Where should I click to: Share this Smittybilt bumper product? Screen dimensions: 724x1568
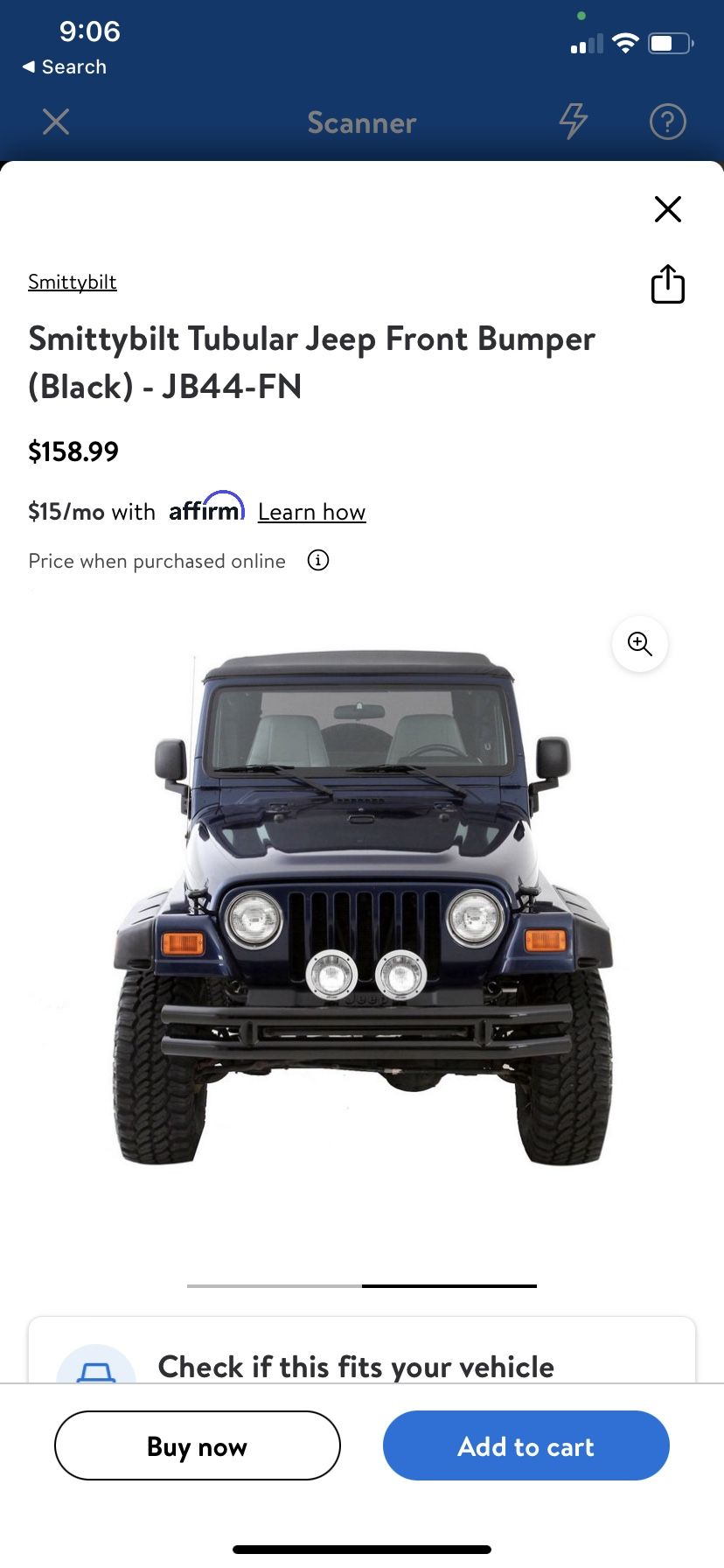pos(667,284)
